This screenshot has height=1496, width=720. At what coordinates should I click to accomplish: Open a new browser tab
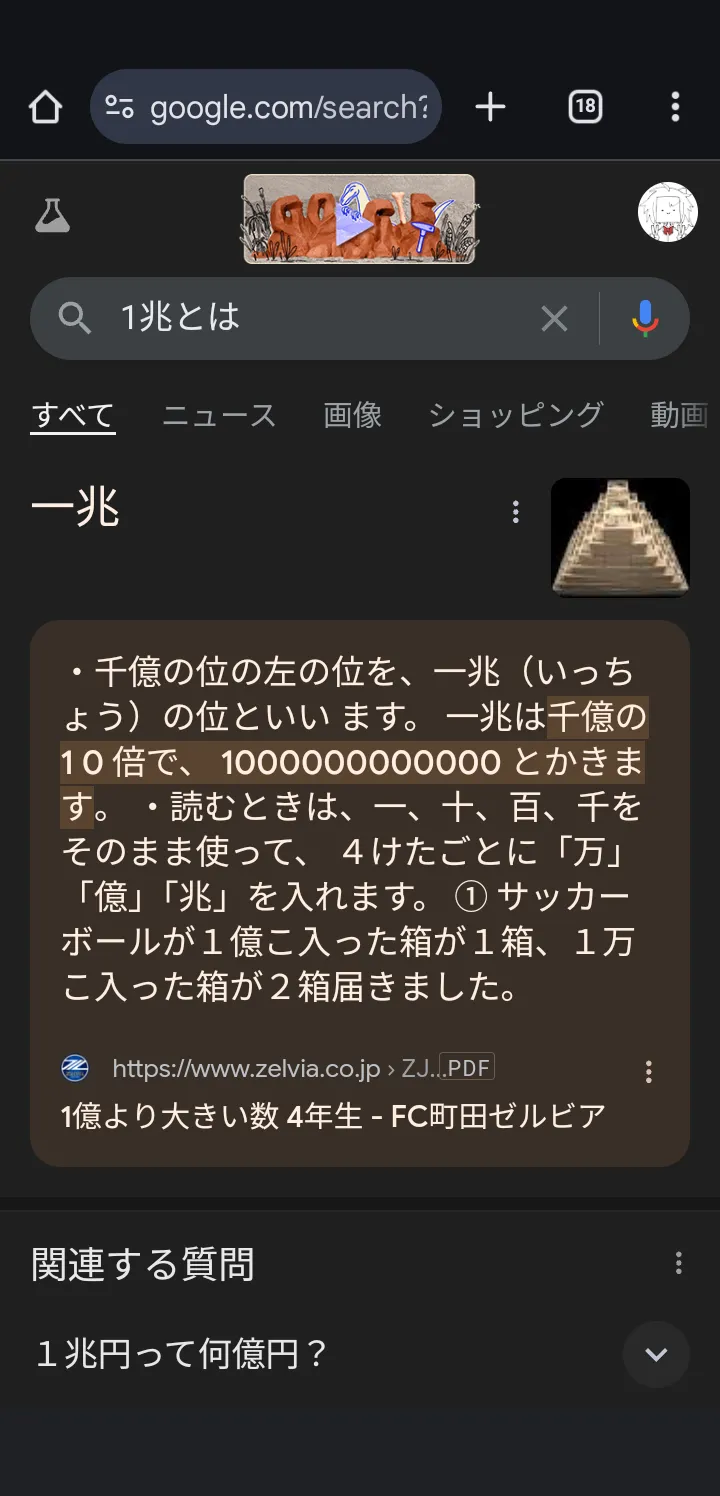coord(490,107)
